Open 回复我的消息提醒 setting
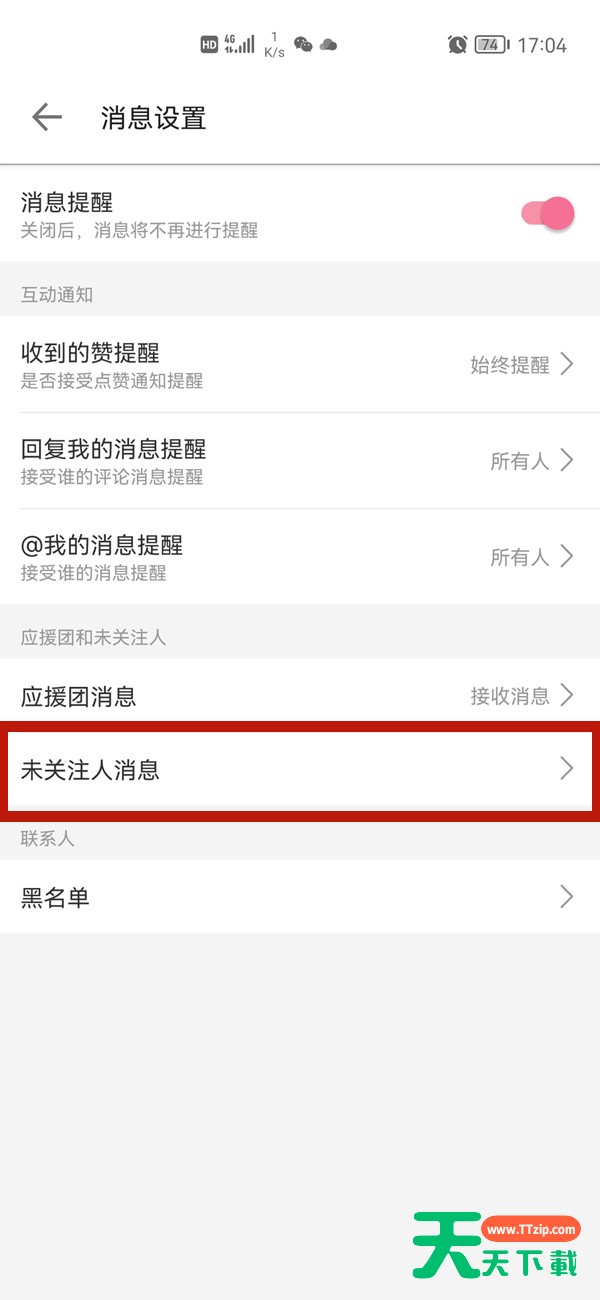The width and height of the screenshot is (600, 1300). [x=300, y=461]
